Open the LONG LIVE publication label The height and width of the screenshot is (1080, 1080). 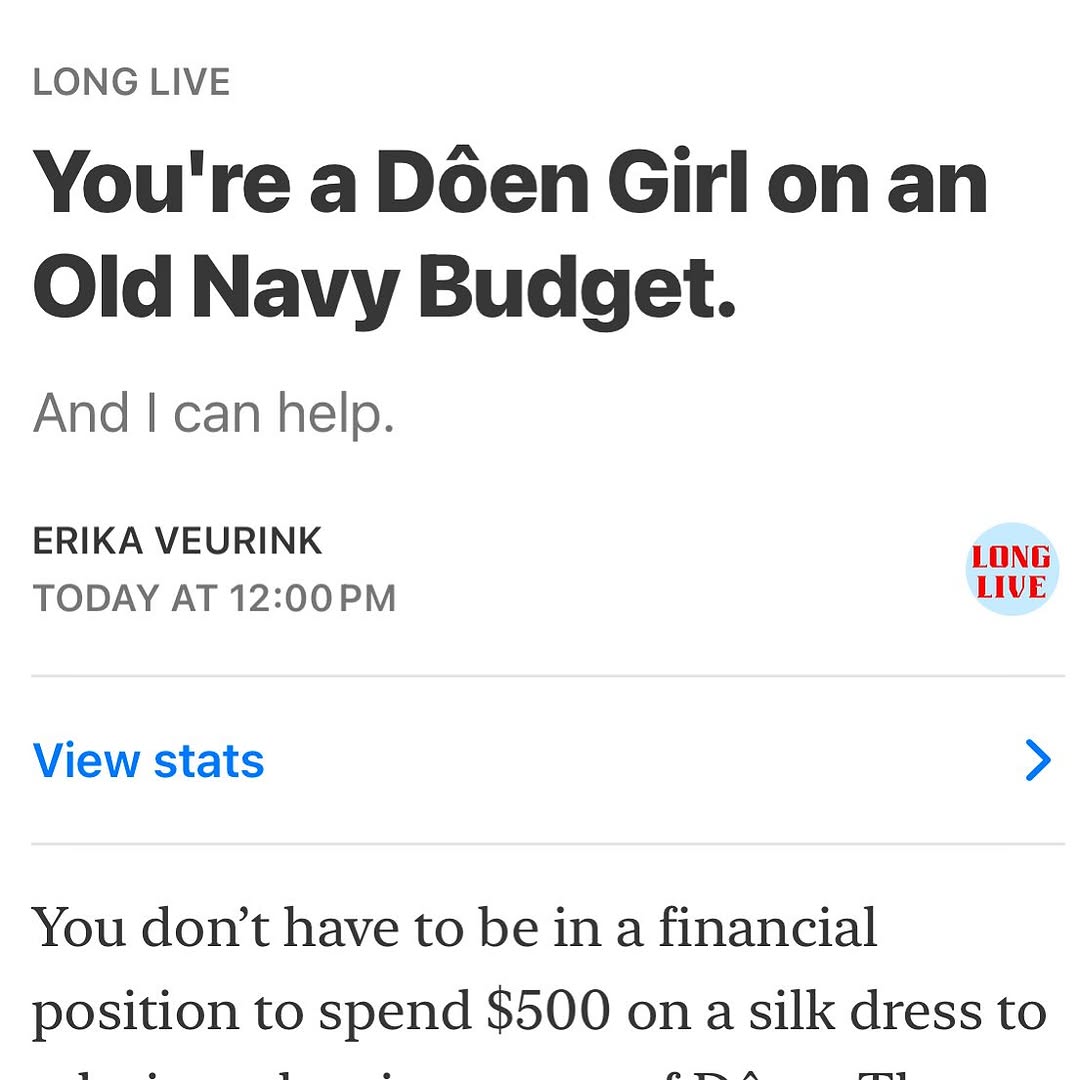(x=132, y=82)
